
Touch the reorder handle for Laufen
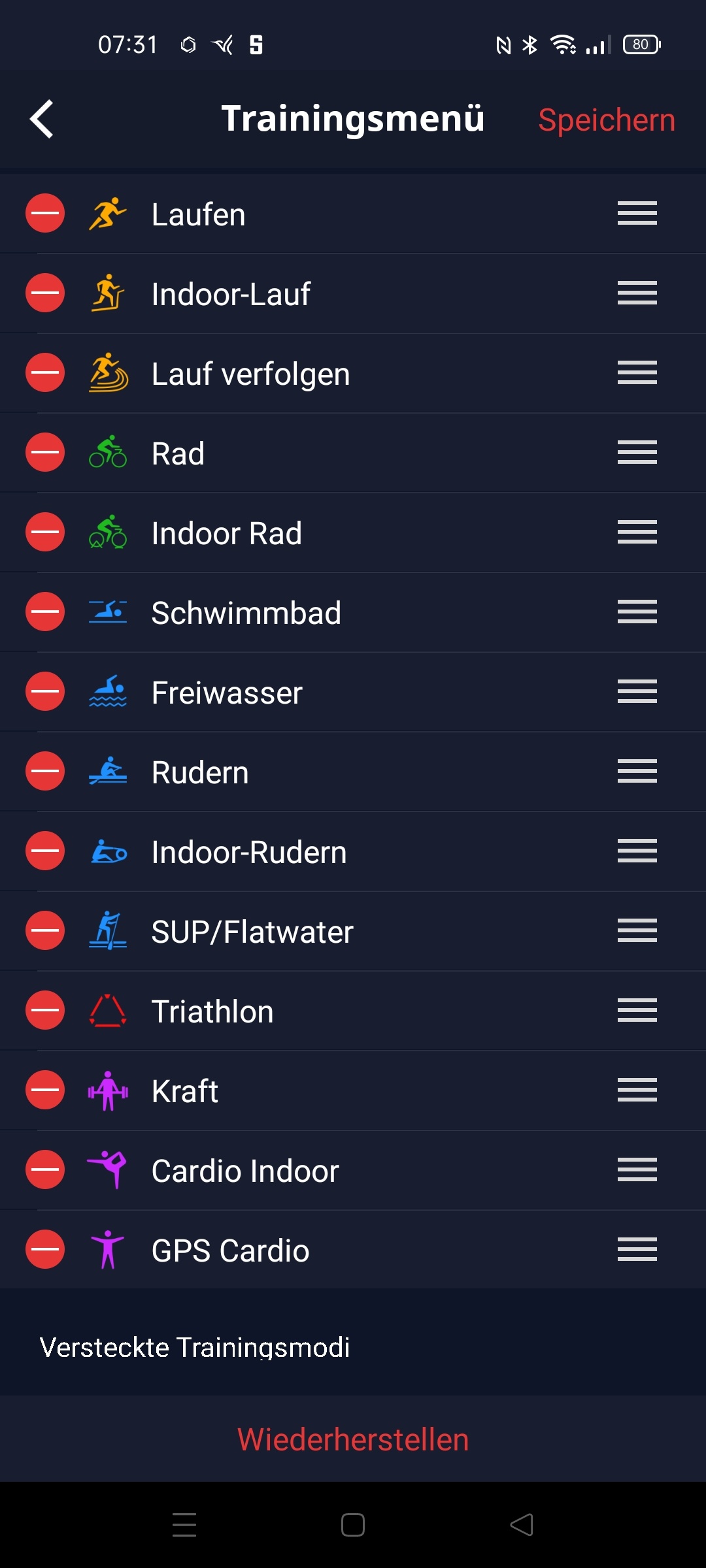637,213
